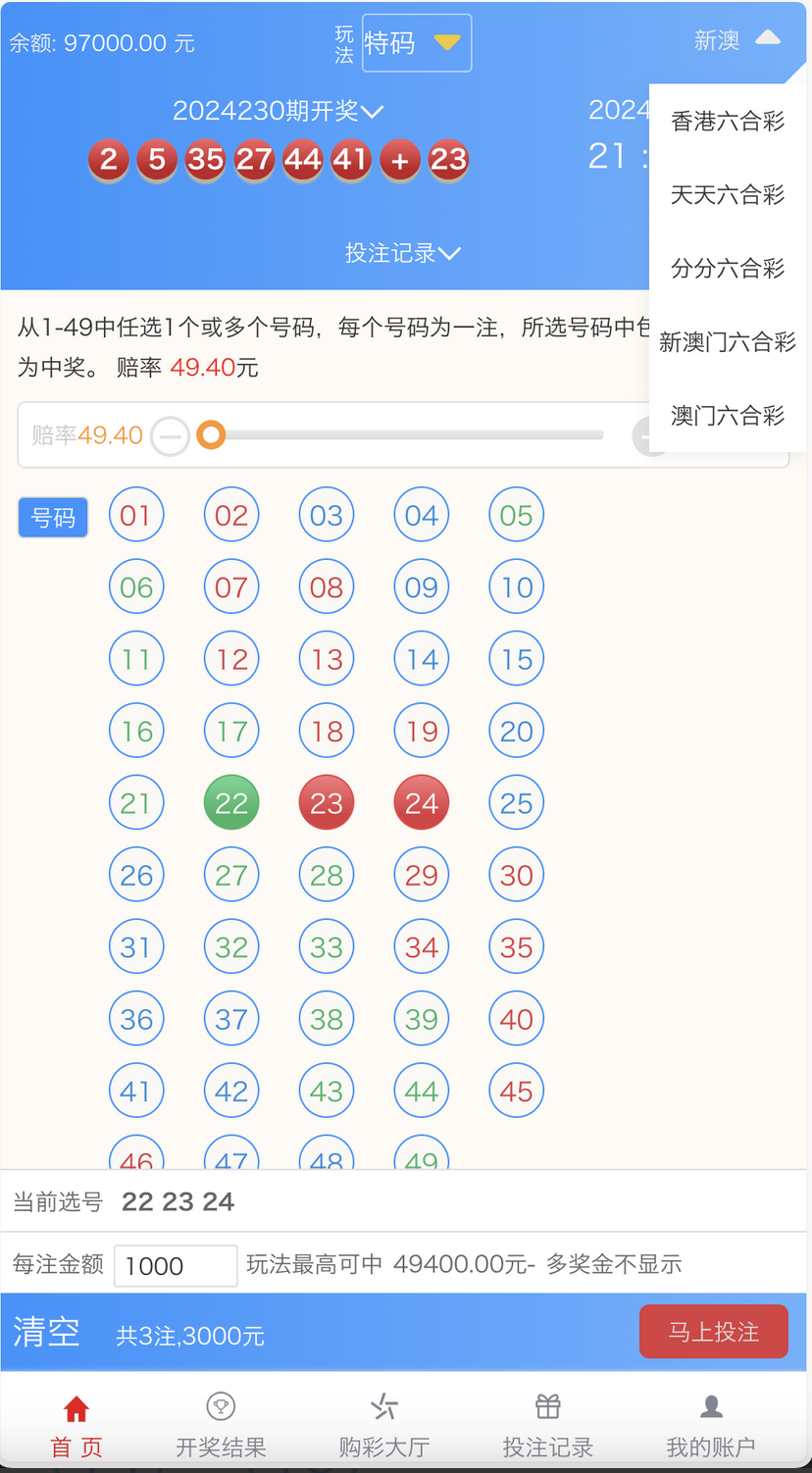812x1473 pixels.
Task: Open the 玩法 特码 dropdown
Action: pos(417,42)
